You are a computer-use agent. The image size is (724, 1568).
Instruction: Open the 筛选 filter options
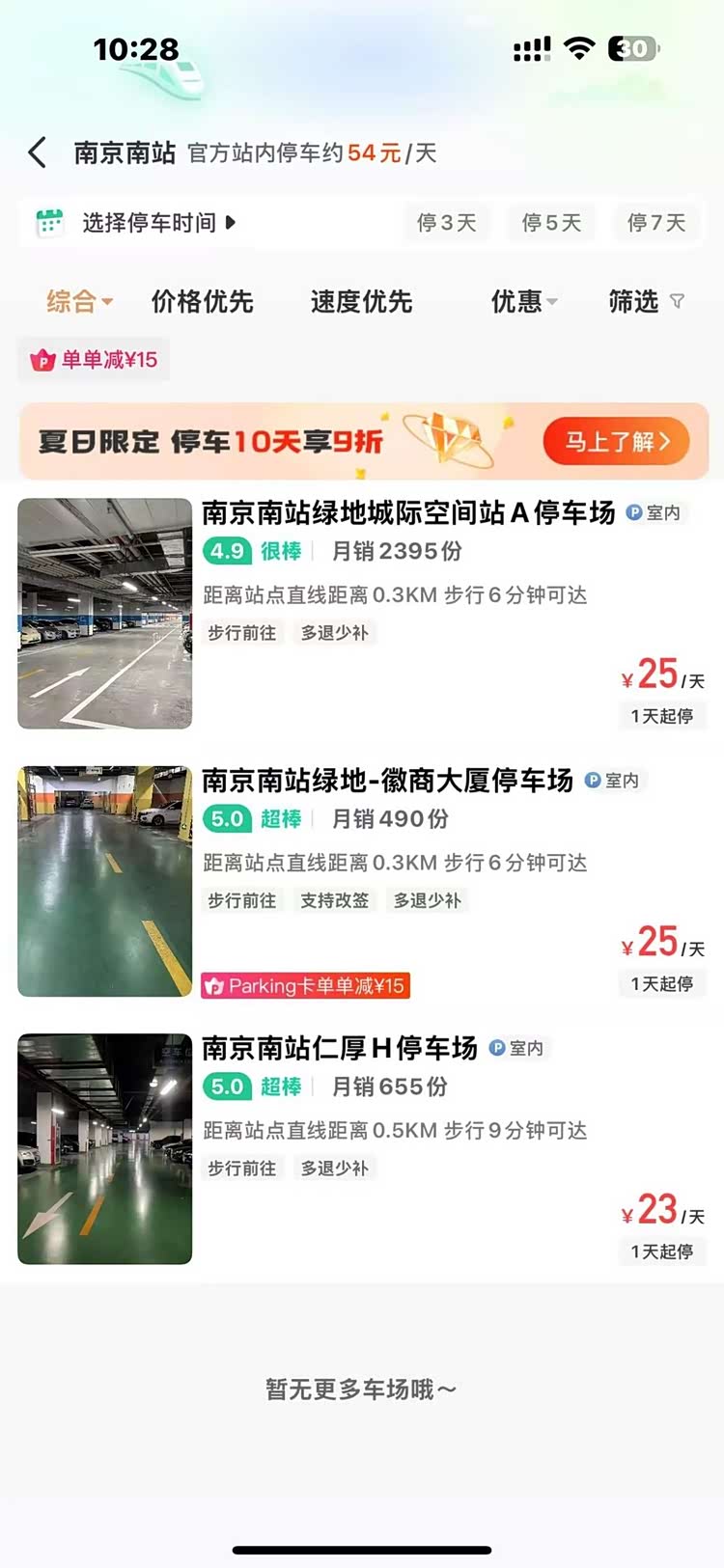(645, 302)
